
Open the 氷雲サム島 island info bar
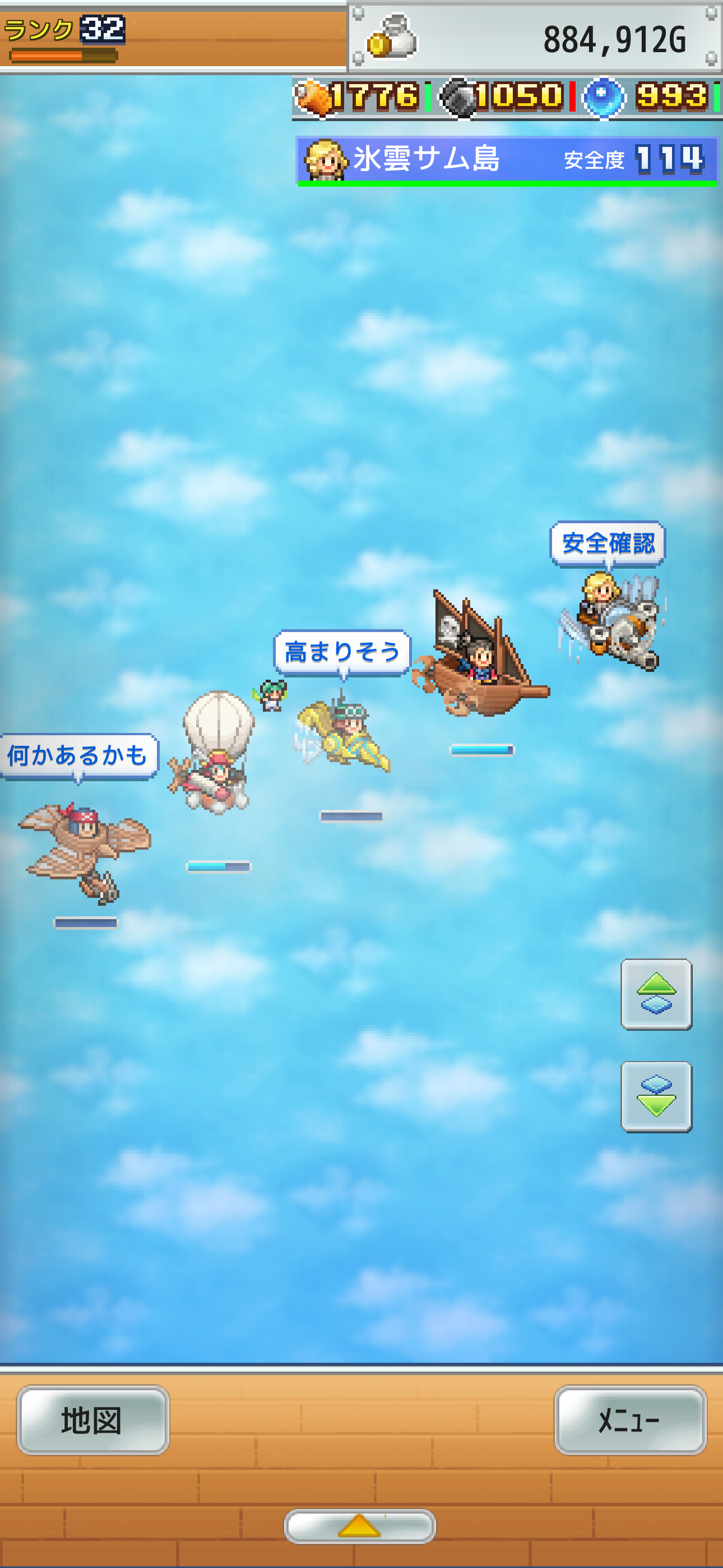(506, 160)
